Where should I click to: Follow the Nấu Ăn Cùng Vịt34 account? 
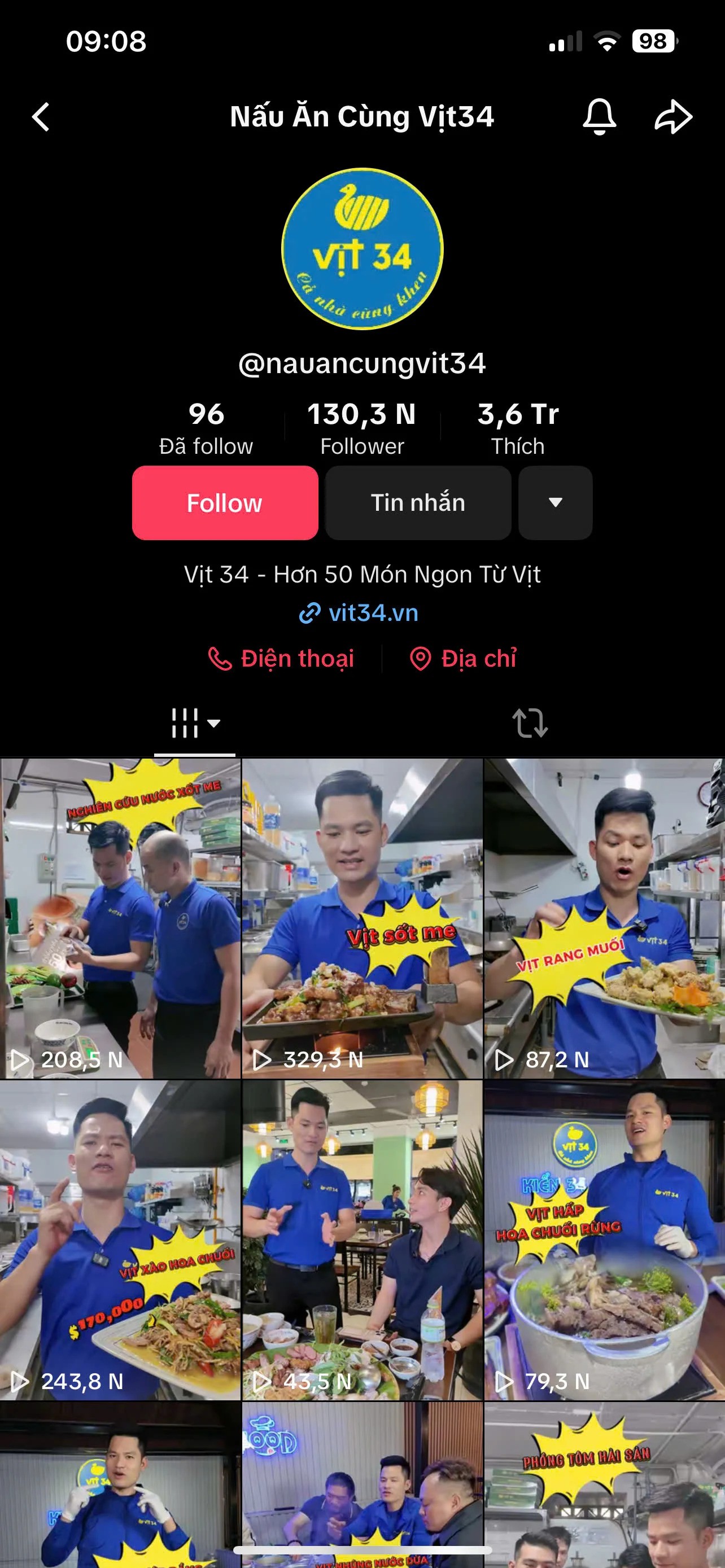(225, 503)
